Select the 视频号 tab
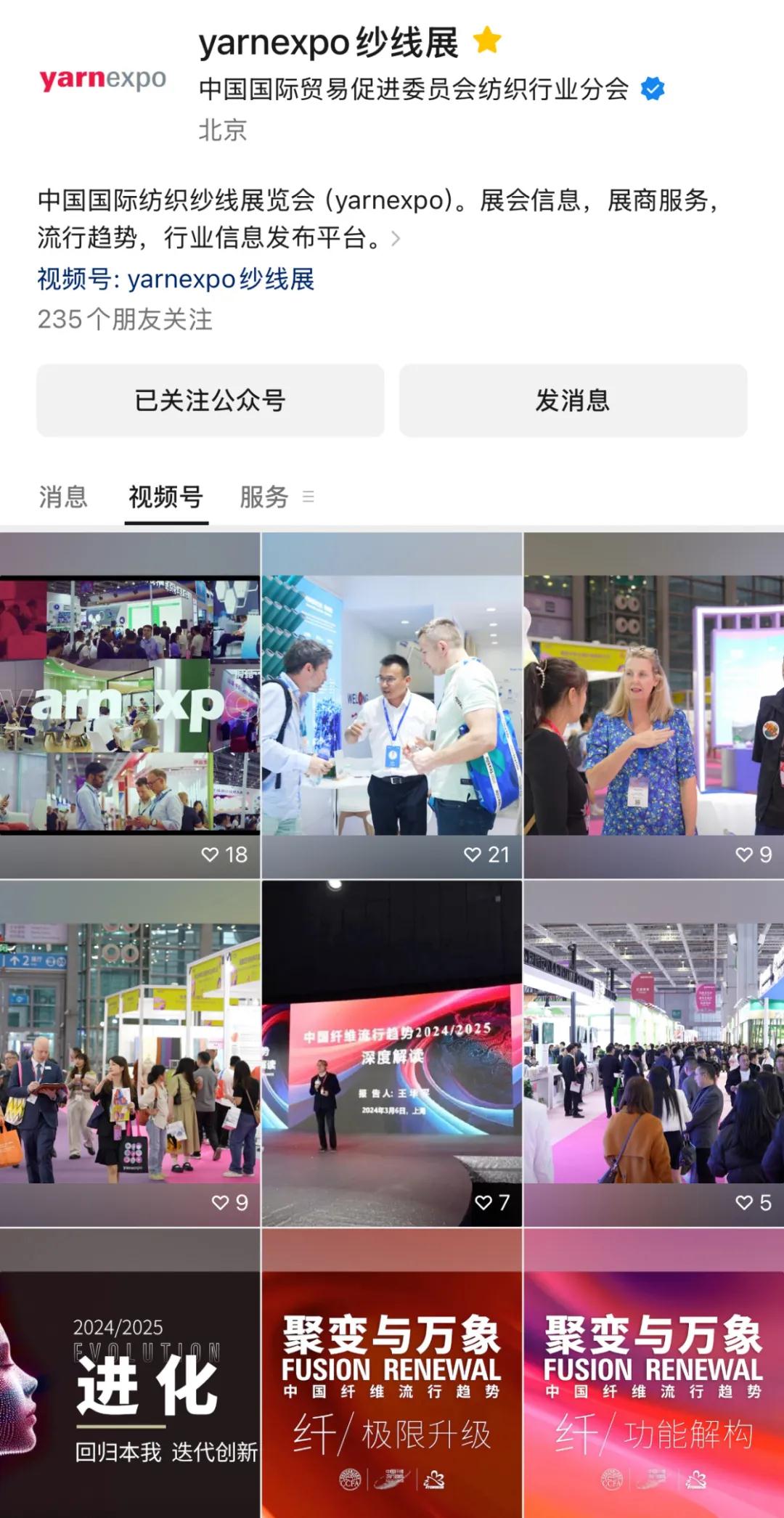Viewport: 784px width, 1518px height. coord(166,497)
